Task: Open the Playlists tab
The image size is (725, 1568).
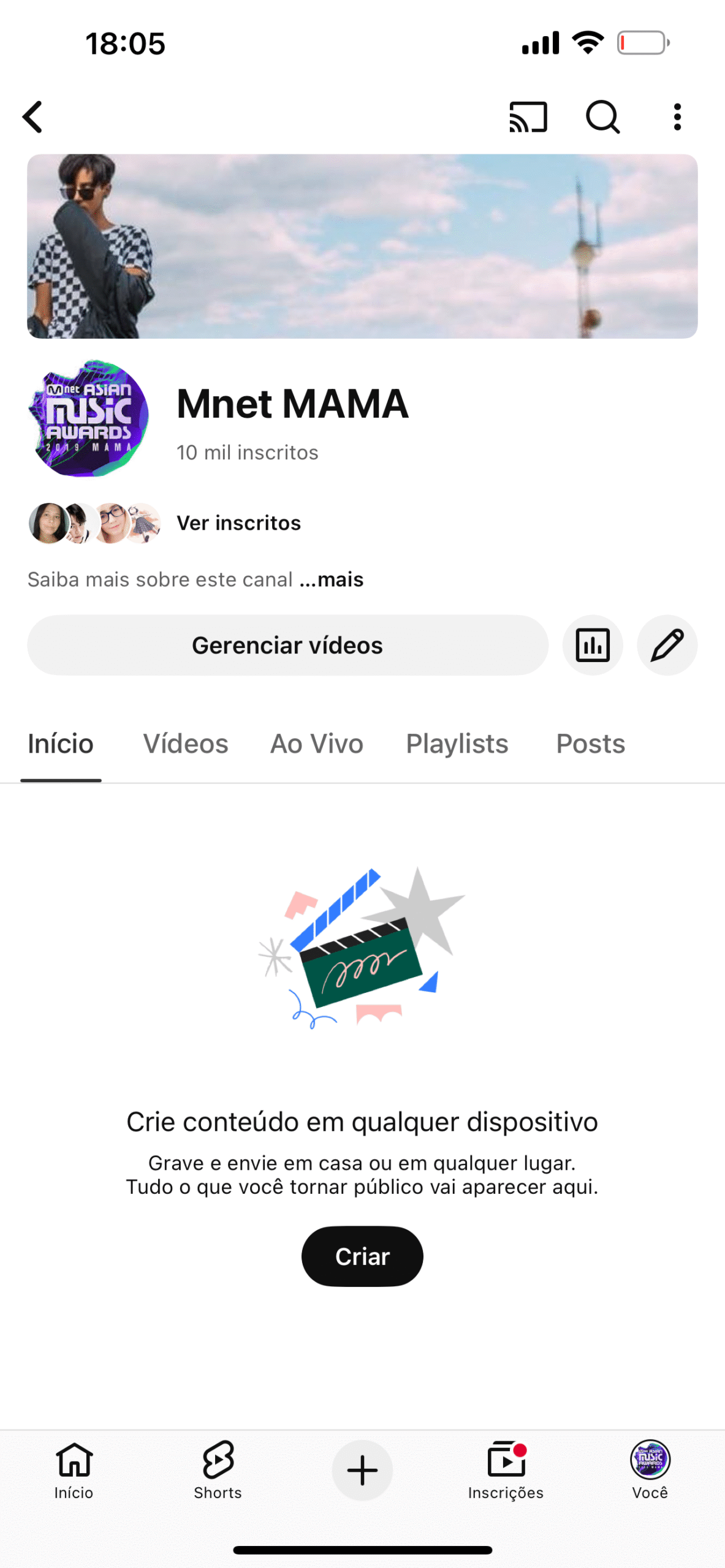Action: 457,744
